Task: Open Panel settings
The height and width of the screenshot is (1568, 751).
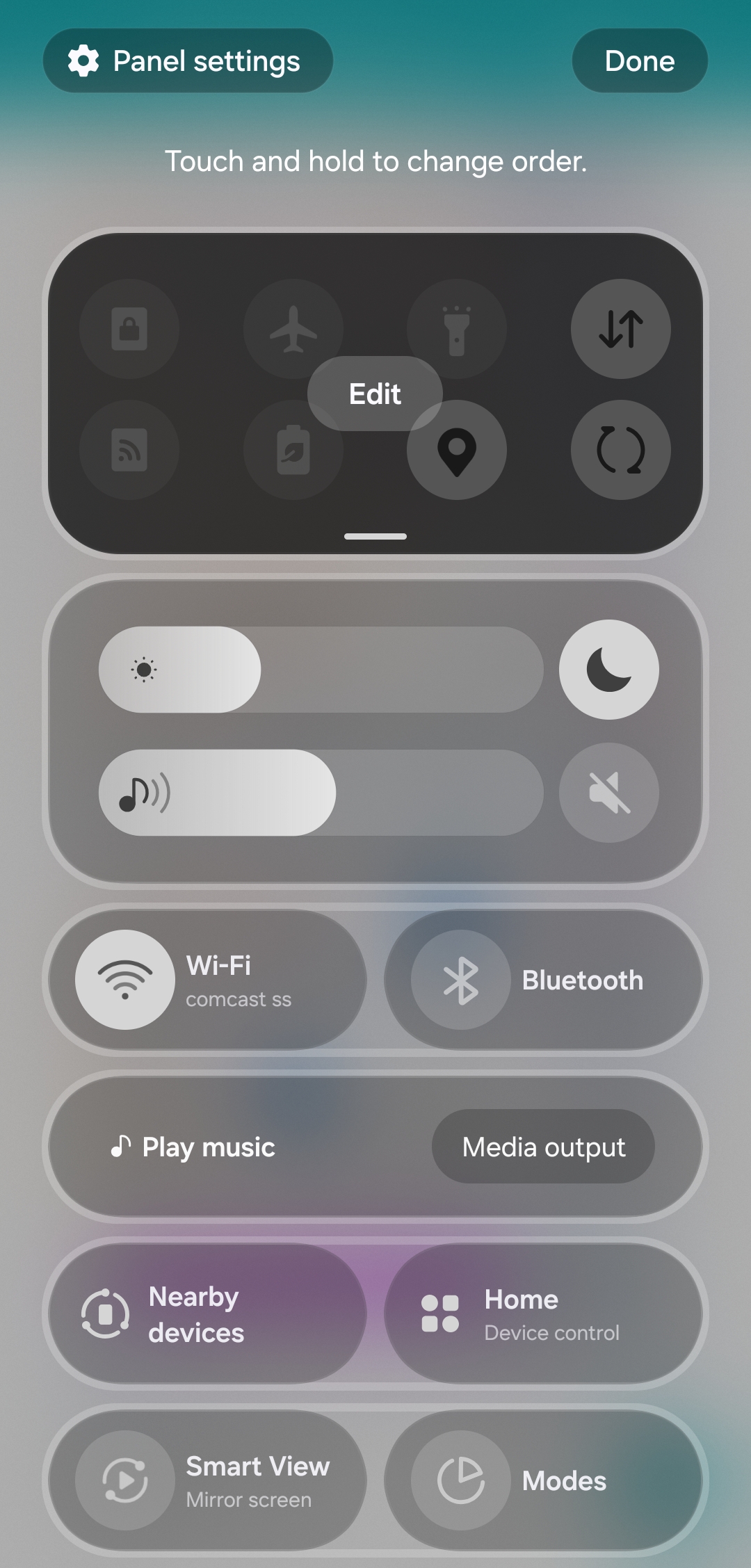Action: (188, 61)
